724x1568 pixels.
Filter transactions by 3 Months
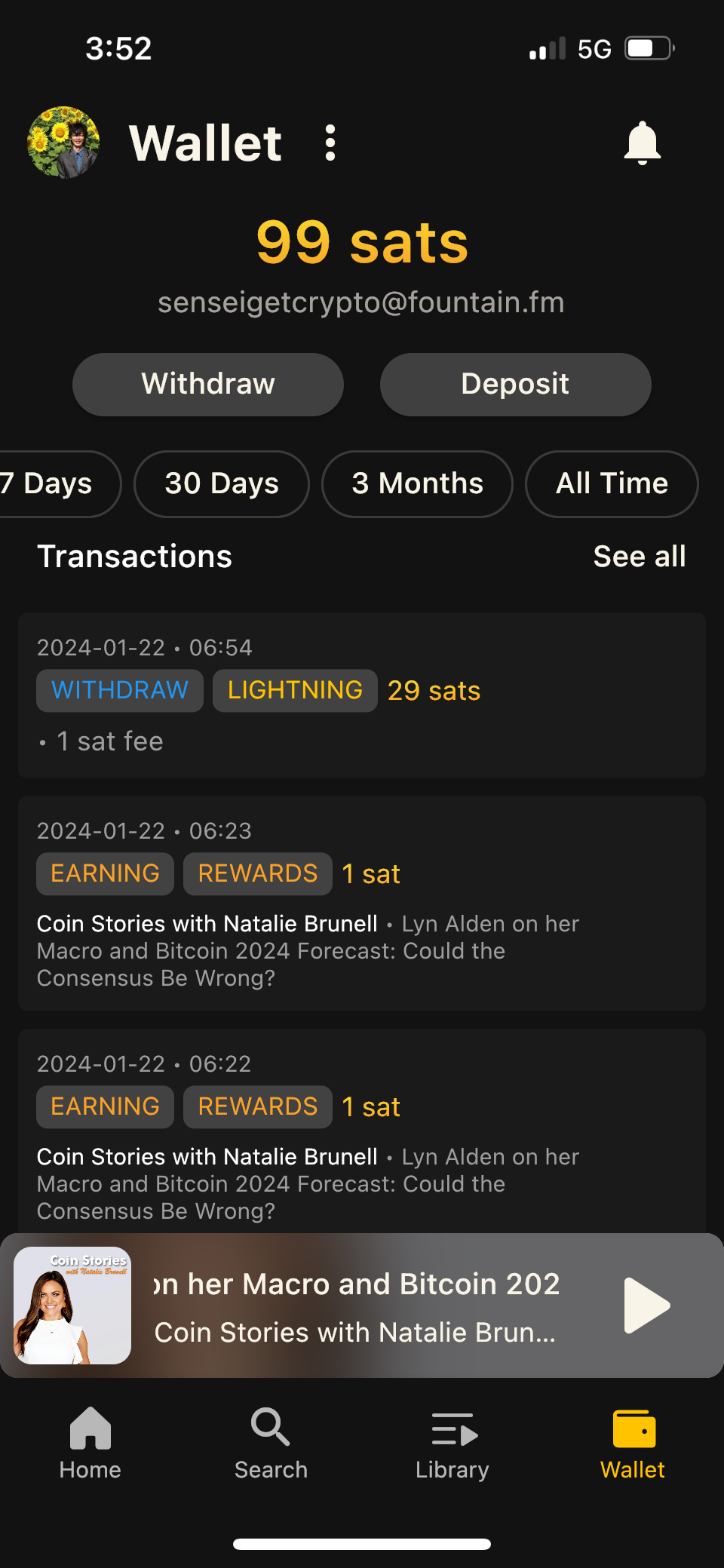click(x=417, y=484)
